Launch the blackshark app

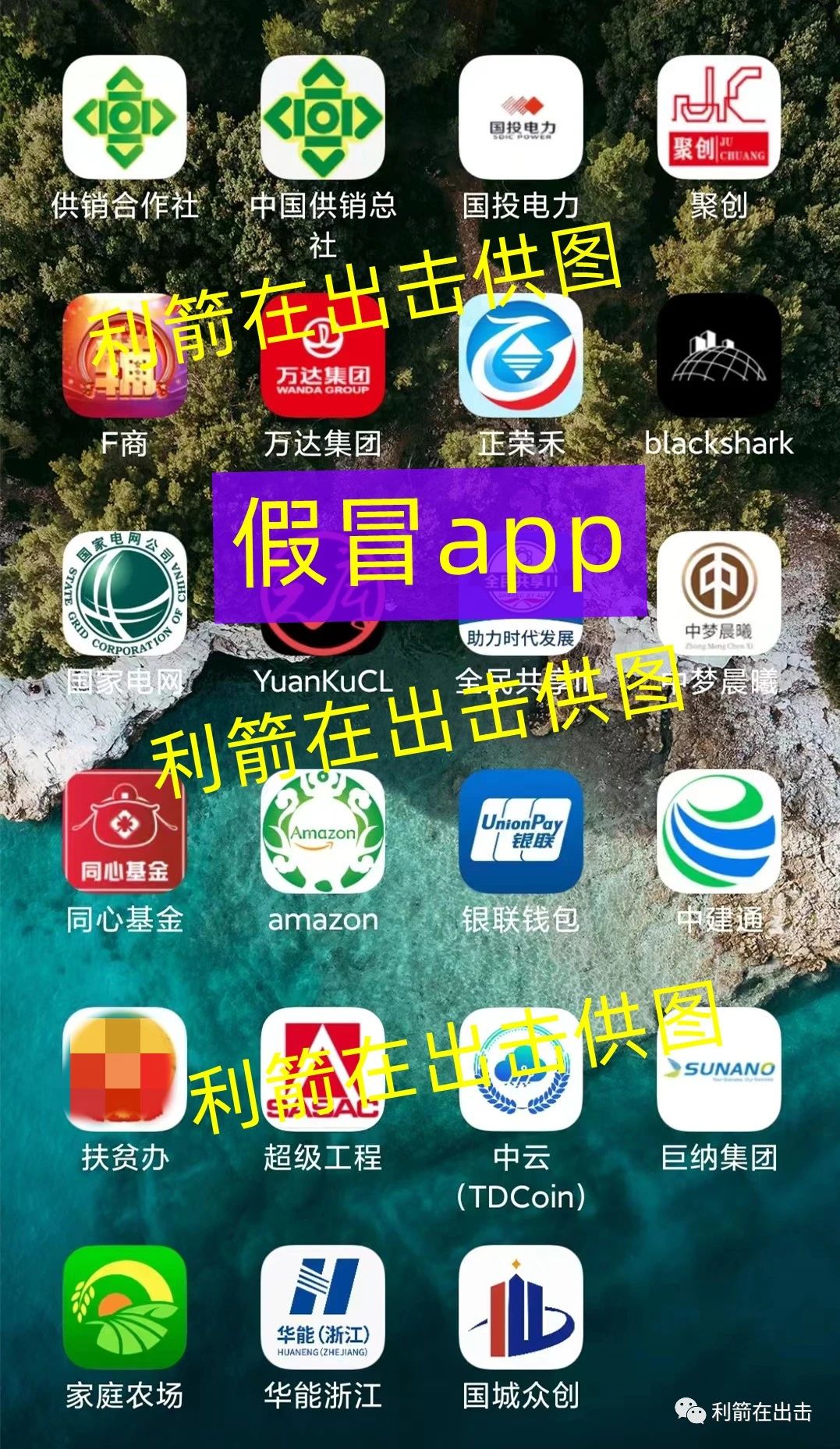718,356
